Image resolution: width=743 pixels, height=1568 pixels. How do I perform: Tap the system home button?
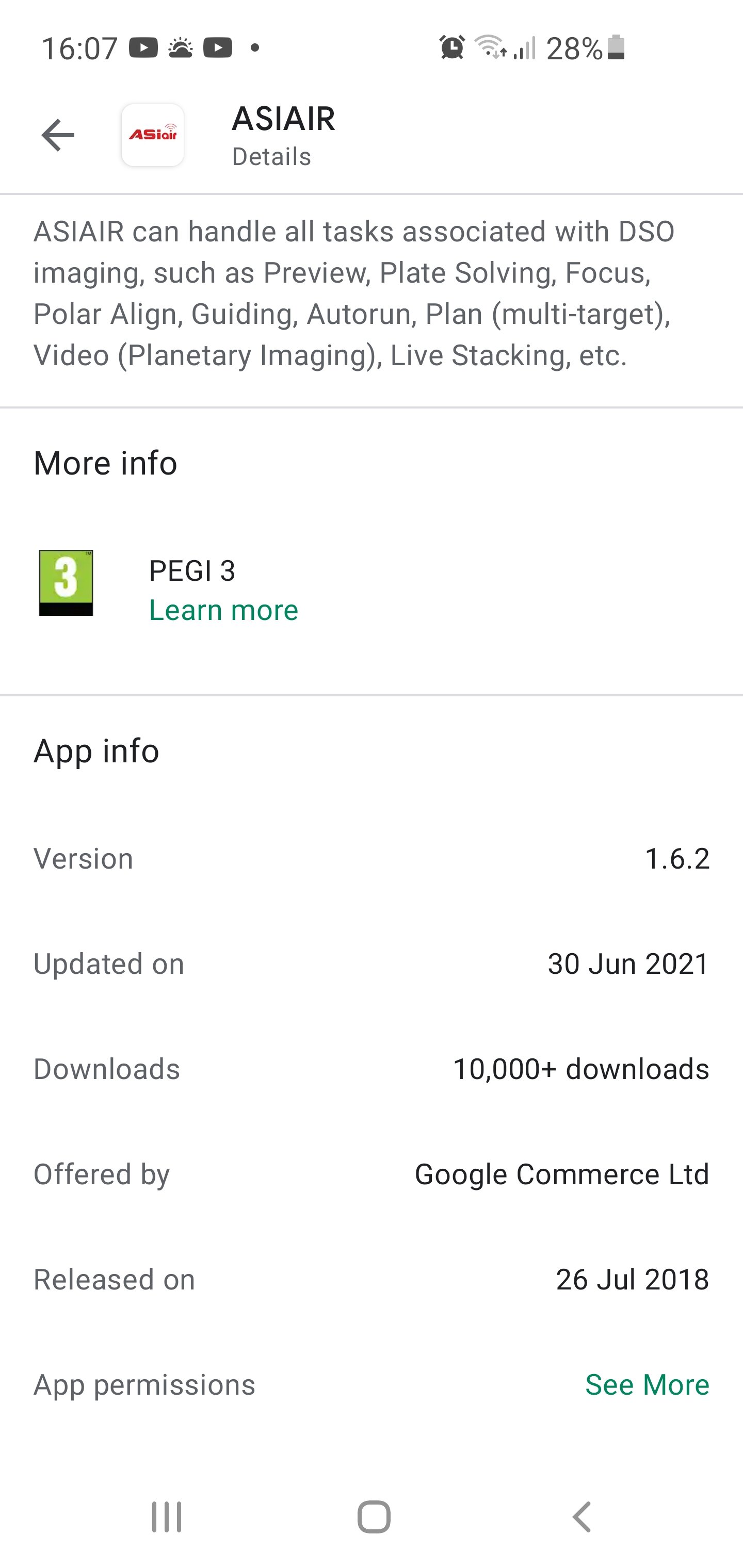click(374, 1516)
